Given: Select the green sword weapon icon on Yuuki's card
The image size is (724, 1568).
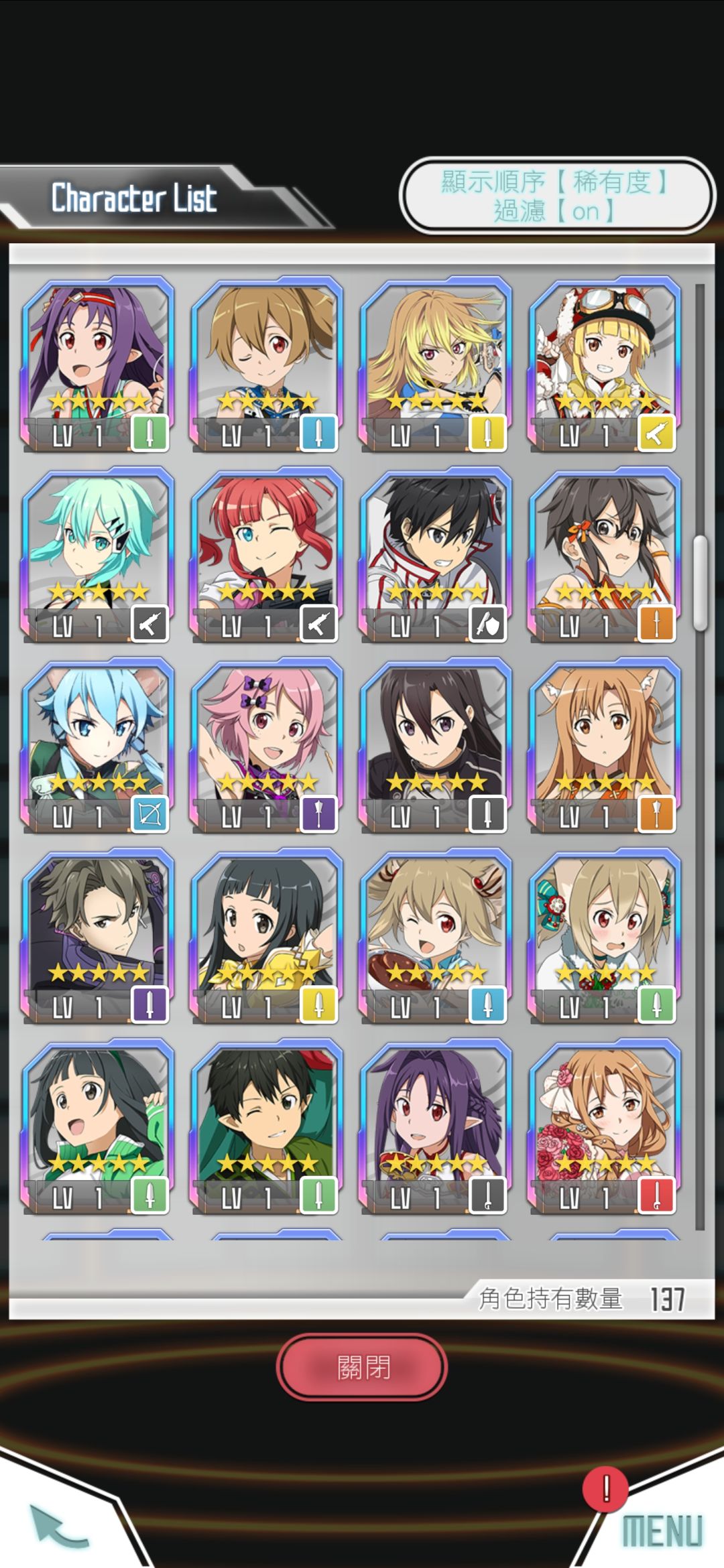Looking at the screenshot, I should tap(149, 433).
